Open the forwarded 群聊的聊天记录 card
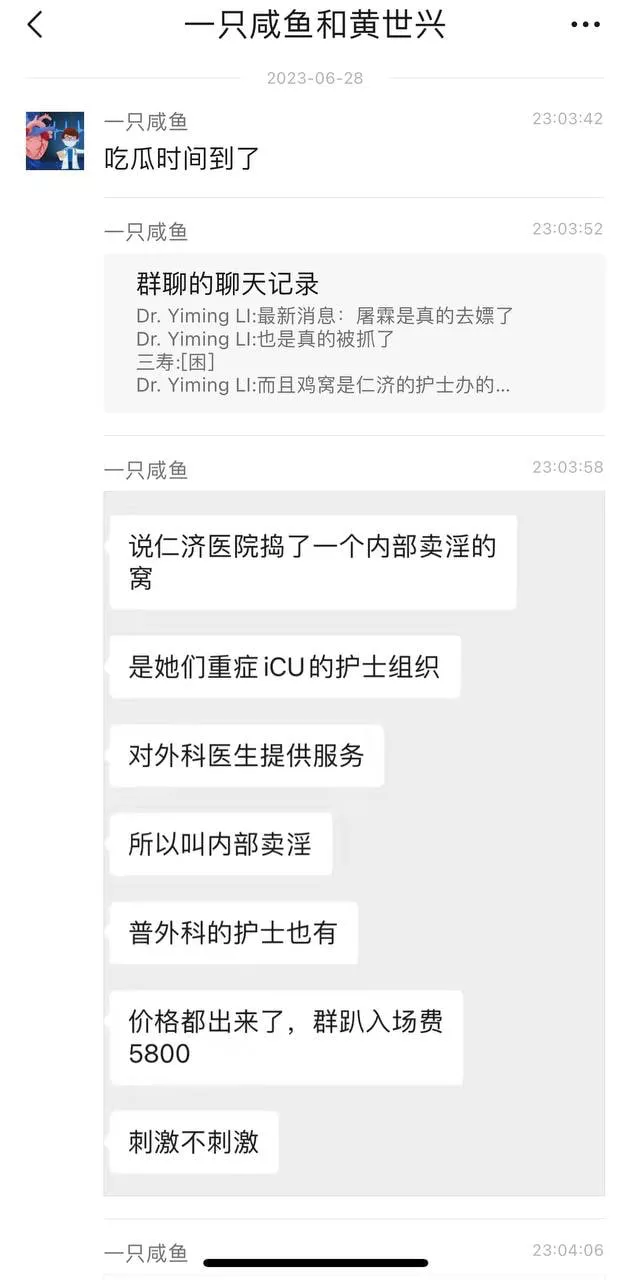631x1280 pixels. coord(354,333)
